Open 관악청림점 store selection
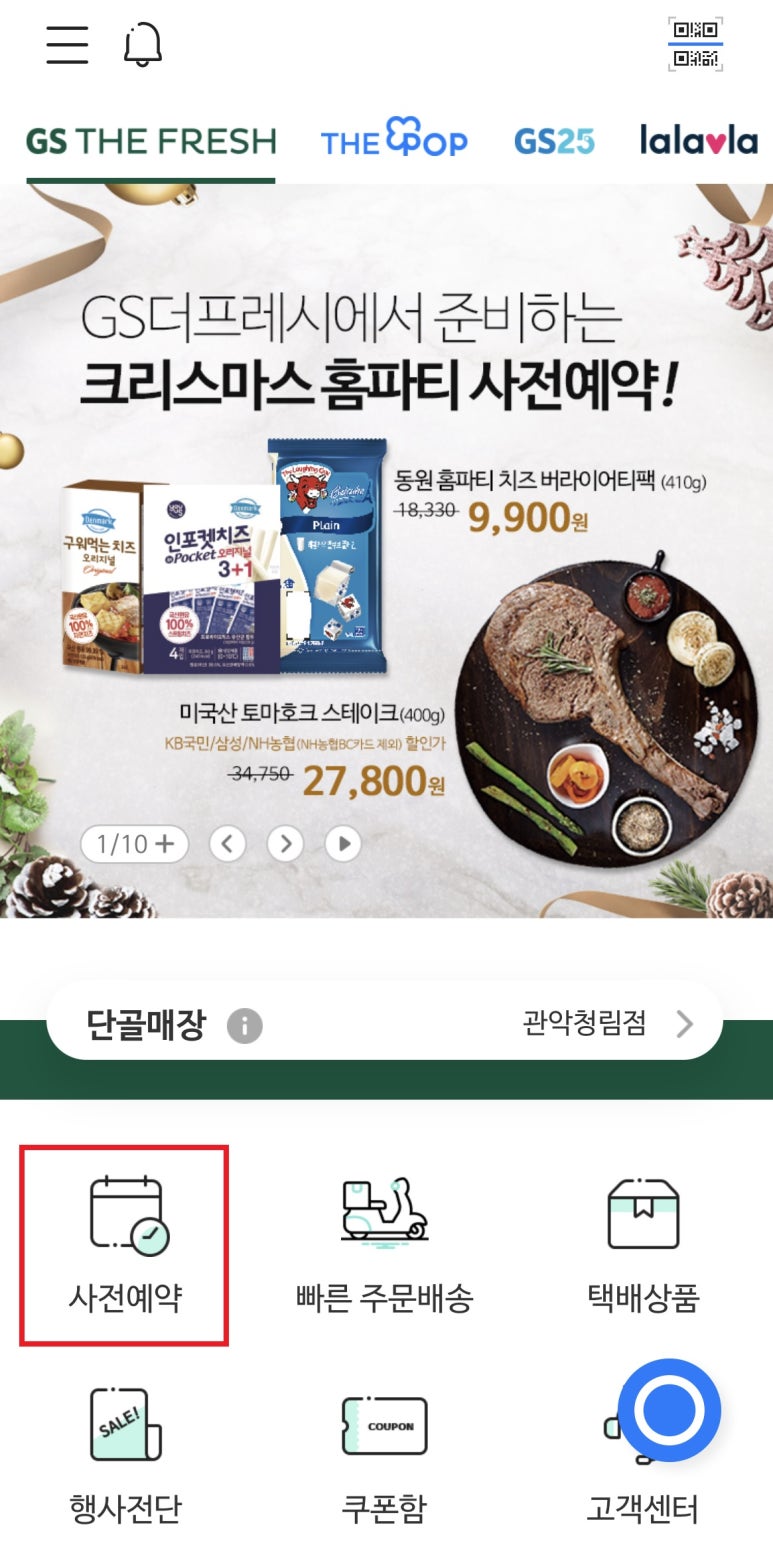 pos(607,1023)
